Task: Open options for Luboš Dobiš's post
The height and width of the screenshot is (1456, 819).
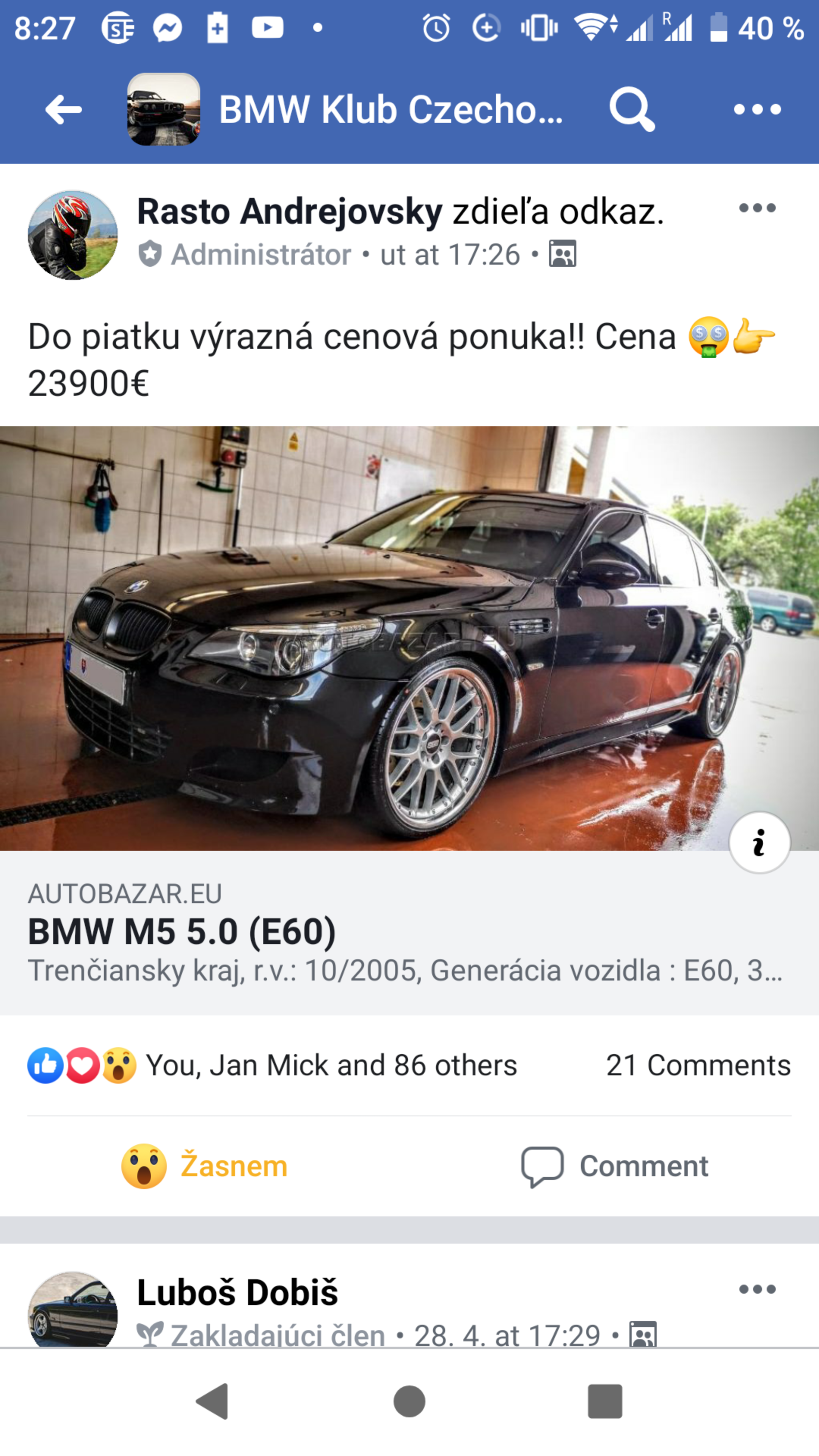Action: [x=757, y=1289]
